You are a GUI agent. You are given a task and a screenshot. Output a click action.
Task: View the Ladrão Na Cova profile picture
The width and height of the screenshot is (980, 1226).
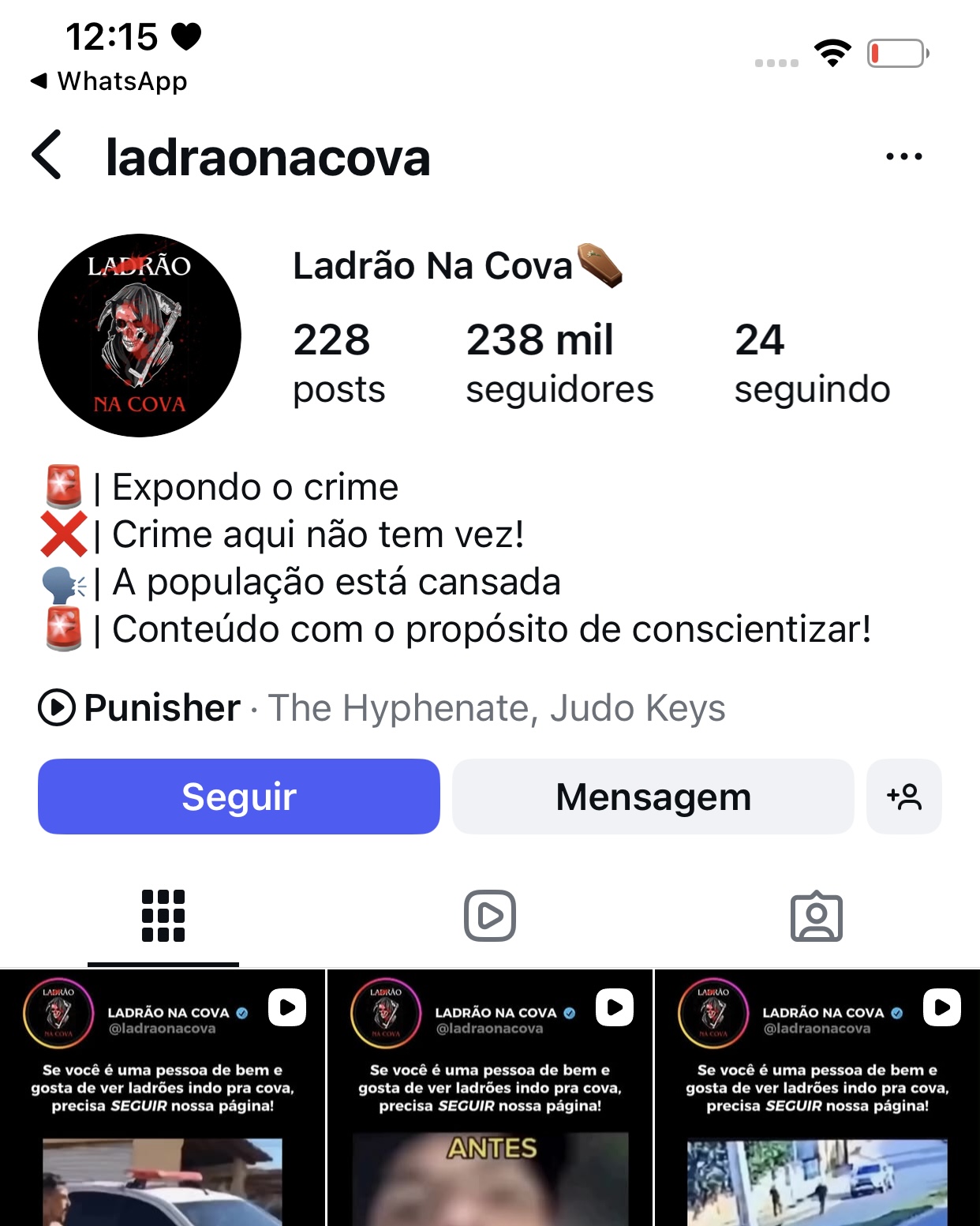tap(140, 336)
